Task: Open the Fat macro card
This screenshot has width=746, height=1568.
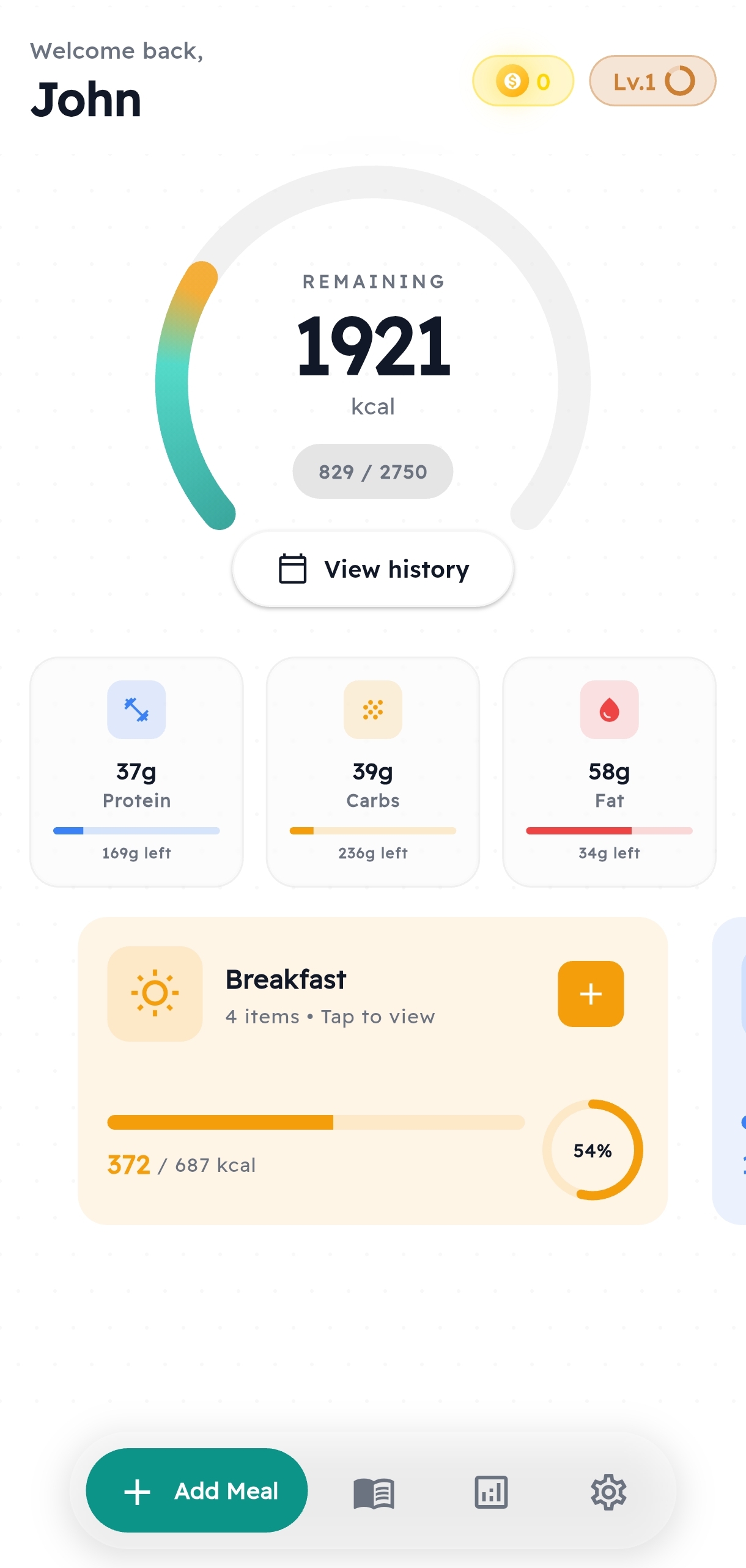Action: pos(608,771)
